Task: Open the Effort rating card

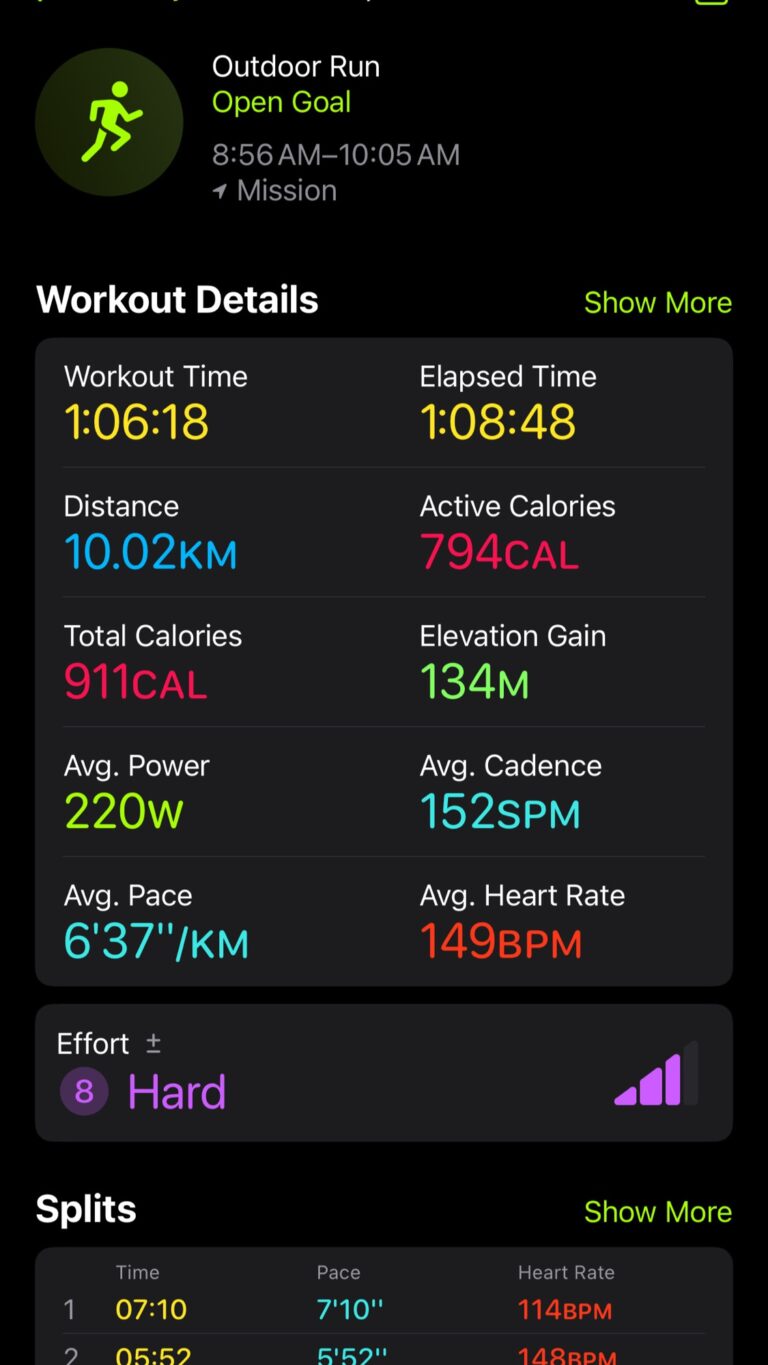Action: 384,1073
